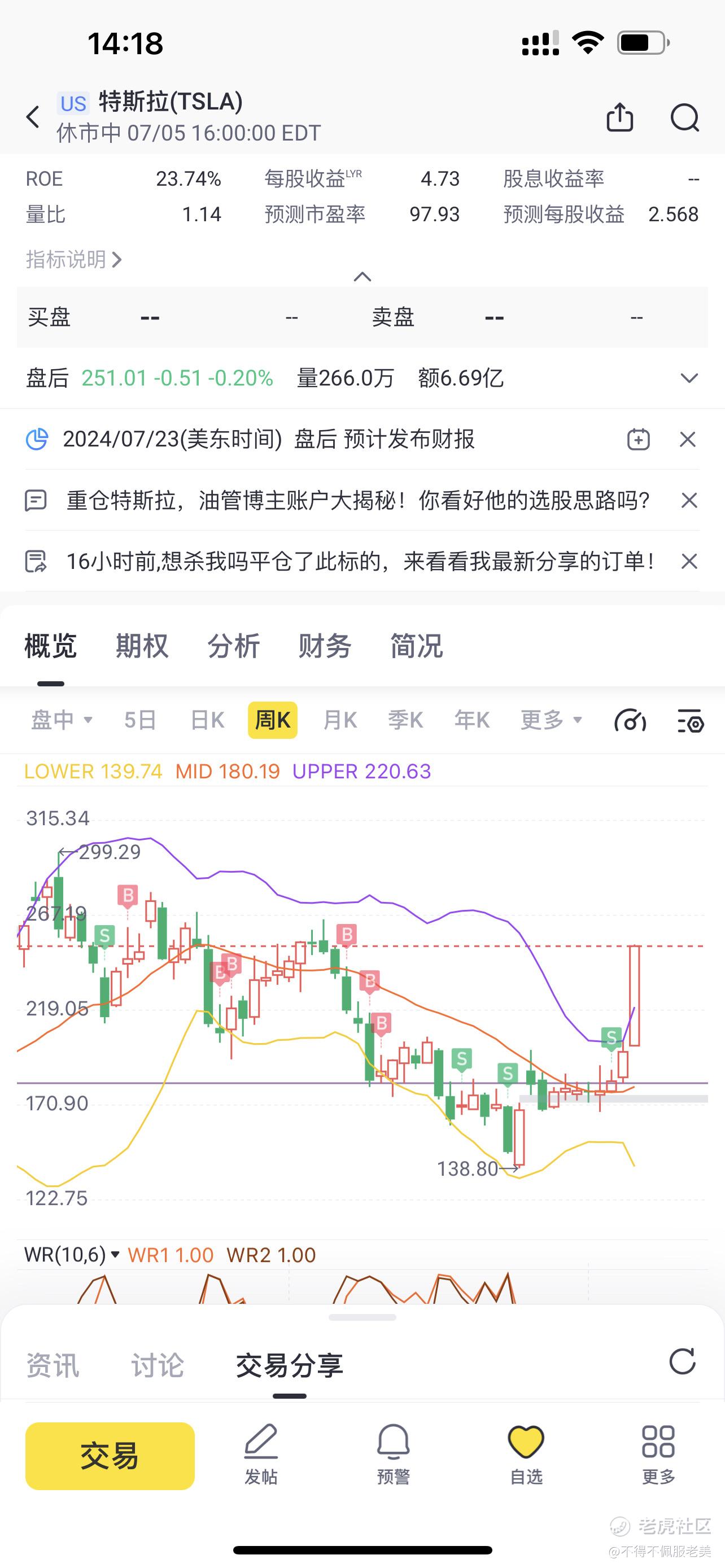The image size is (725, 1568).
Task: Share the Tesla stock page
Action: point(619,117)
